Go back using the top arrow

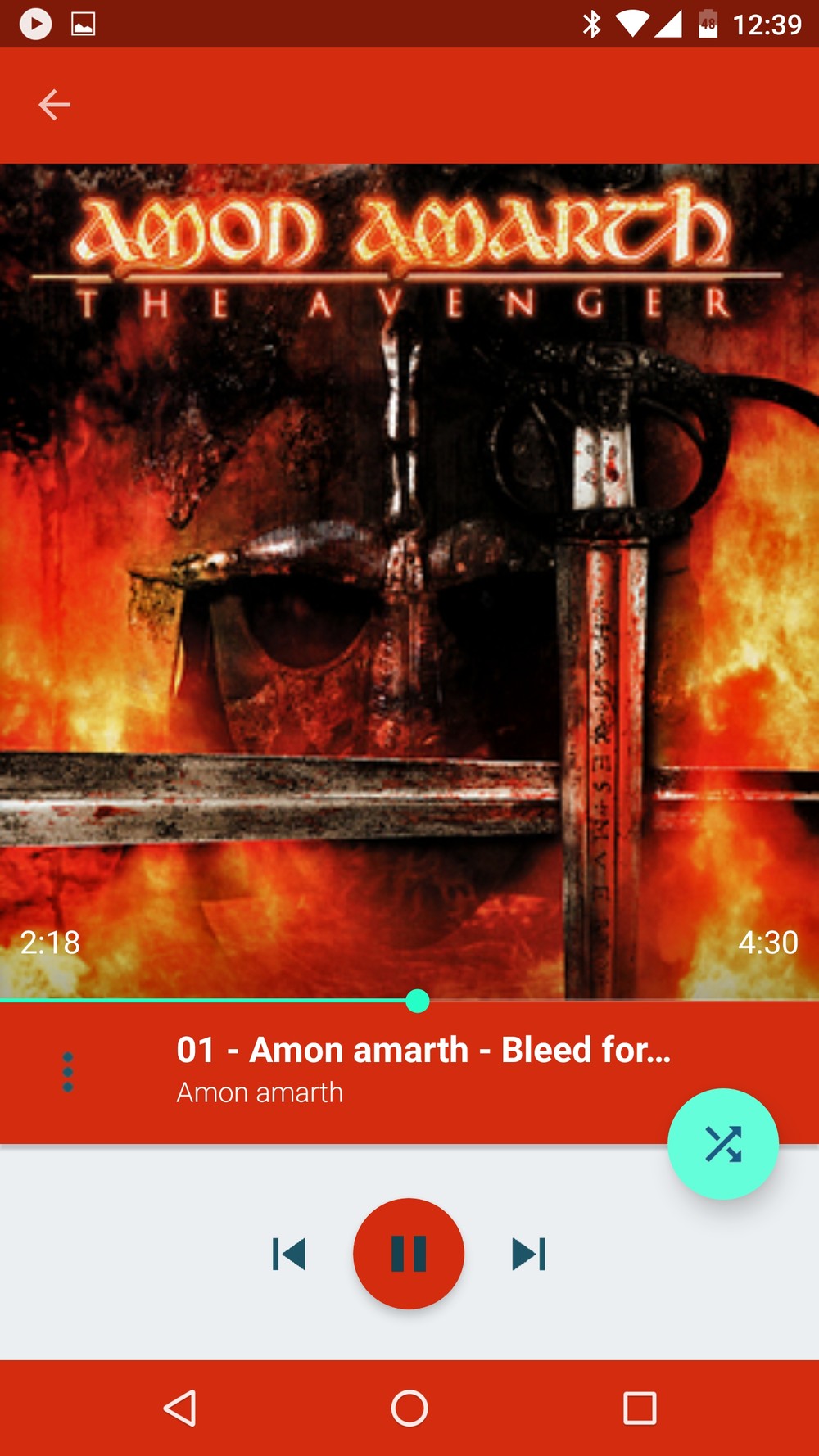pyautogui.click(x=54, y=105)
